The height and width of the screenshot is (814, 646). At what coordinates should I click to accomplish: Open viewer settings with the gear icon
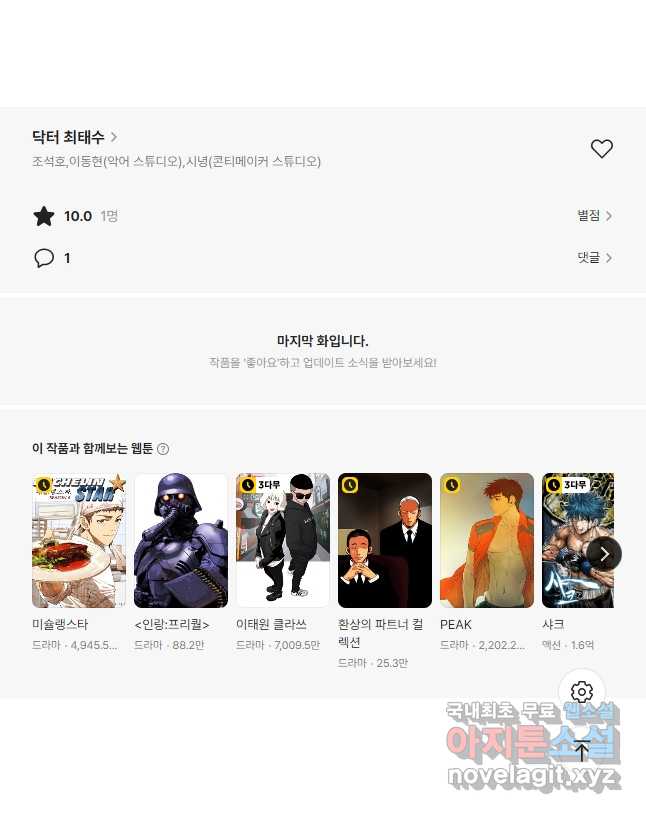(x=582, y=692)
